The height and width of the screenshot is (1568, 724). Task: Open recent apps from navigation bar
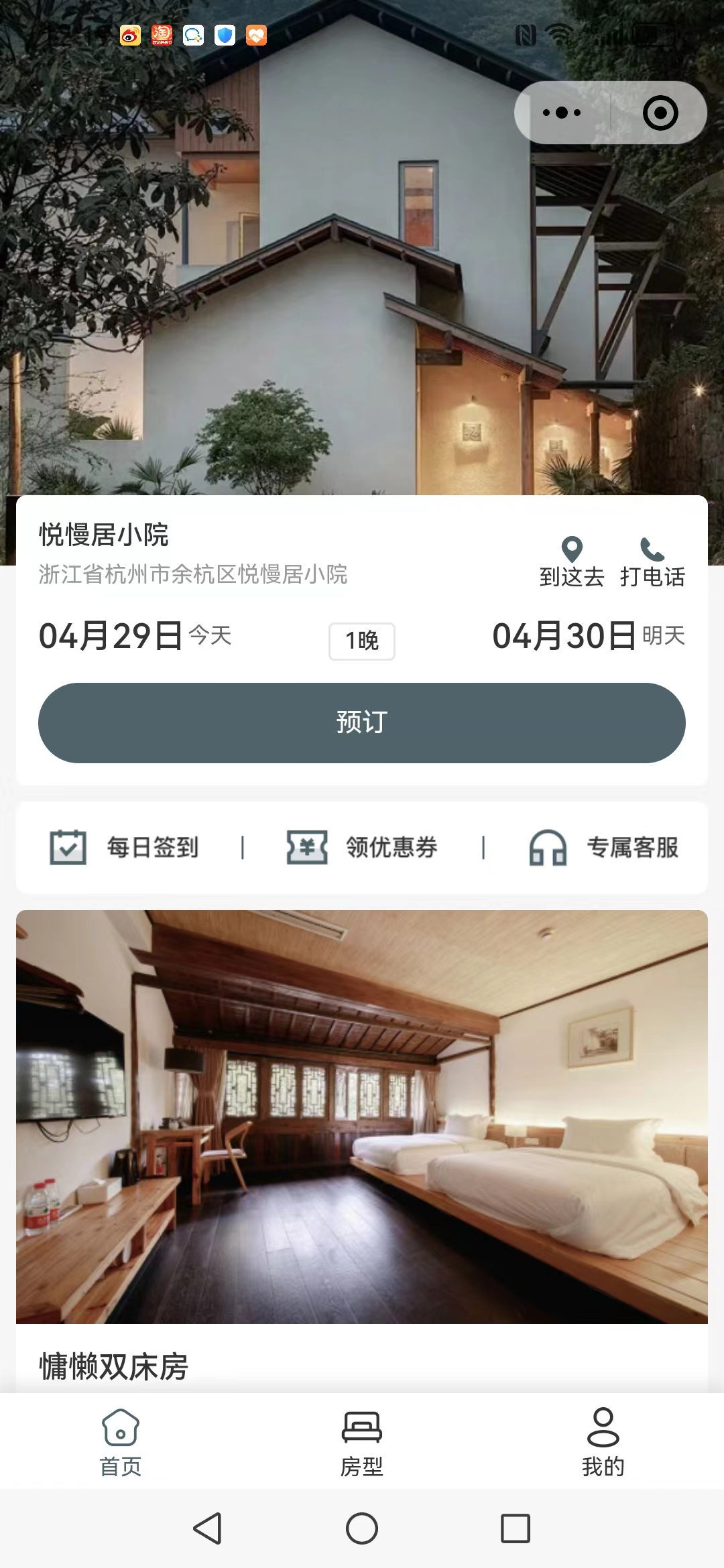[516, 1528]
